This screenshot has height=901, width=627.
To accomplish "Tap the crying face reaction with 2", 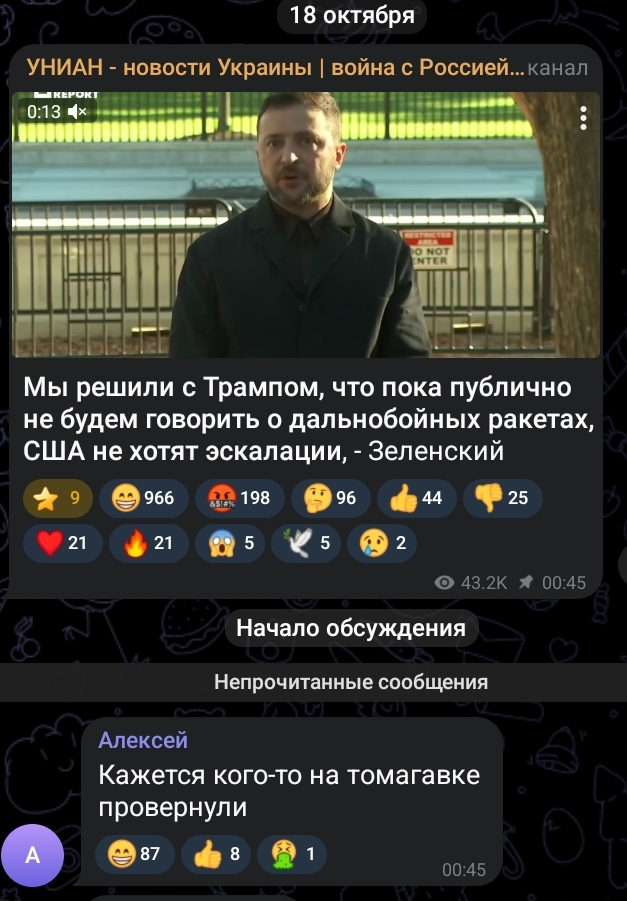I will pos(381,543).
